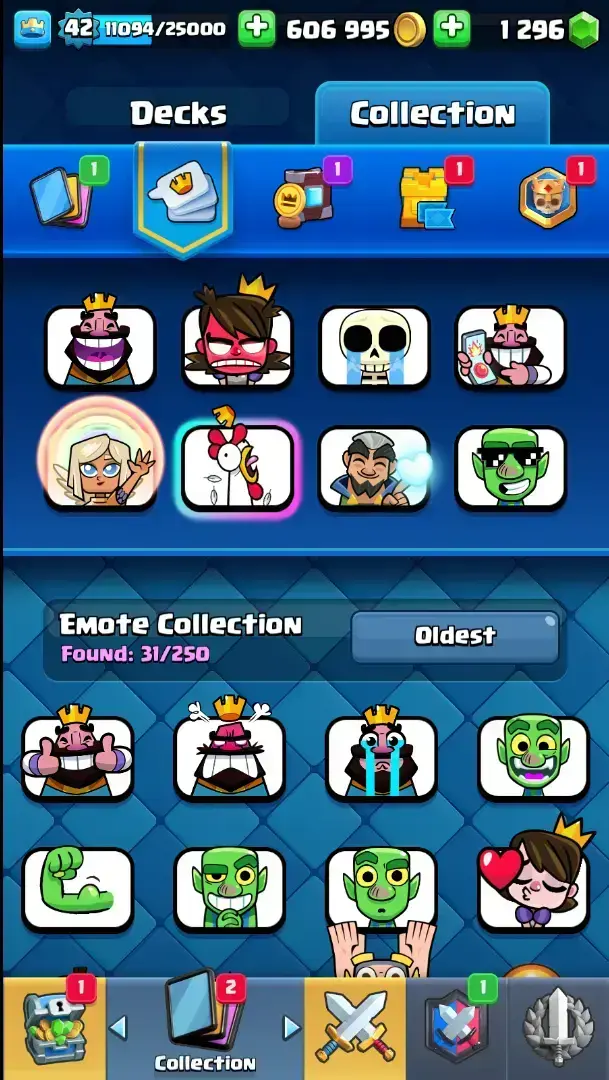Add more gold with the plus button
The image size is (609, 1080).
click(257, 29)
